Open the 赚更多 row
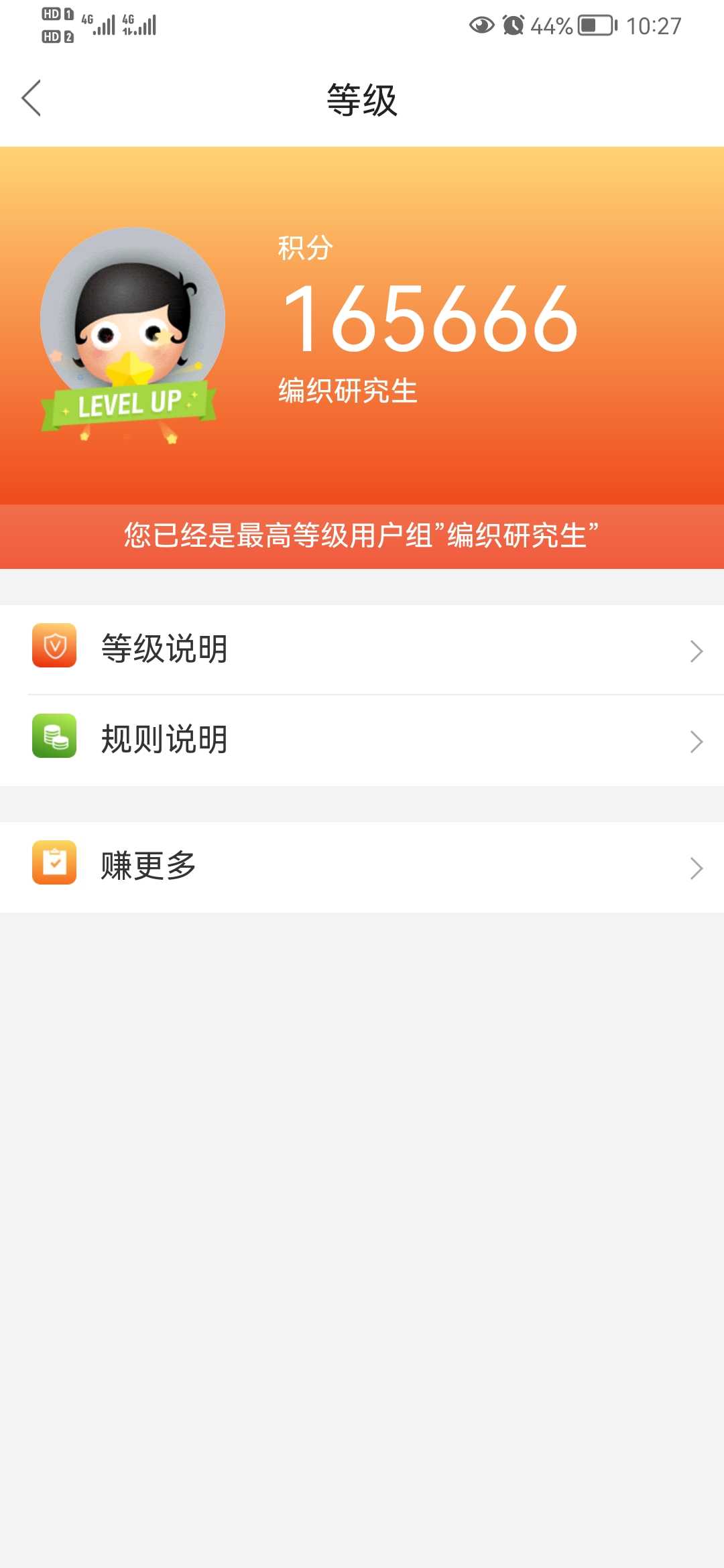Screen dimensions: 724x1568 coord(362,866)
